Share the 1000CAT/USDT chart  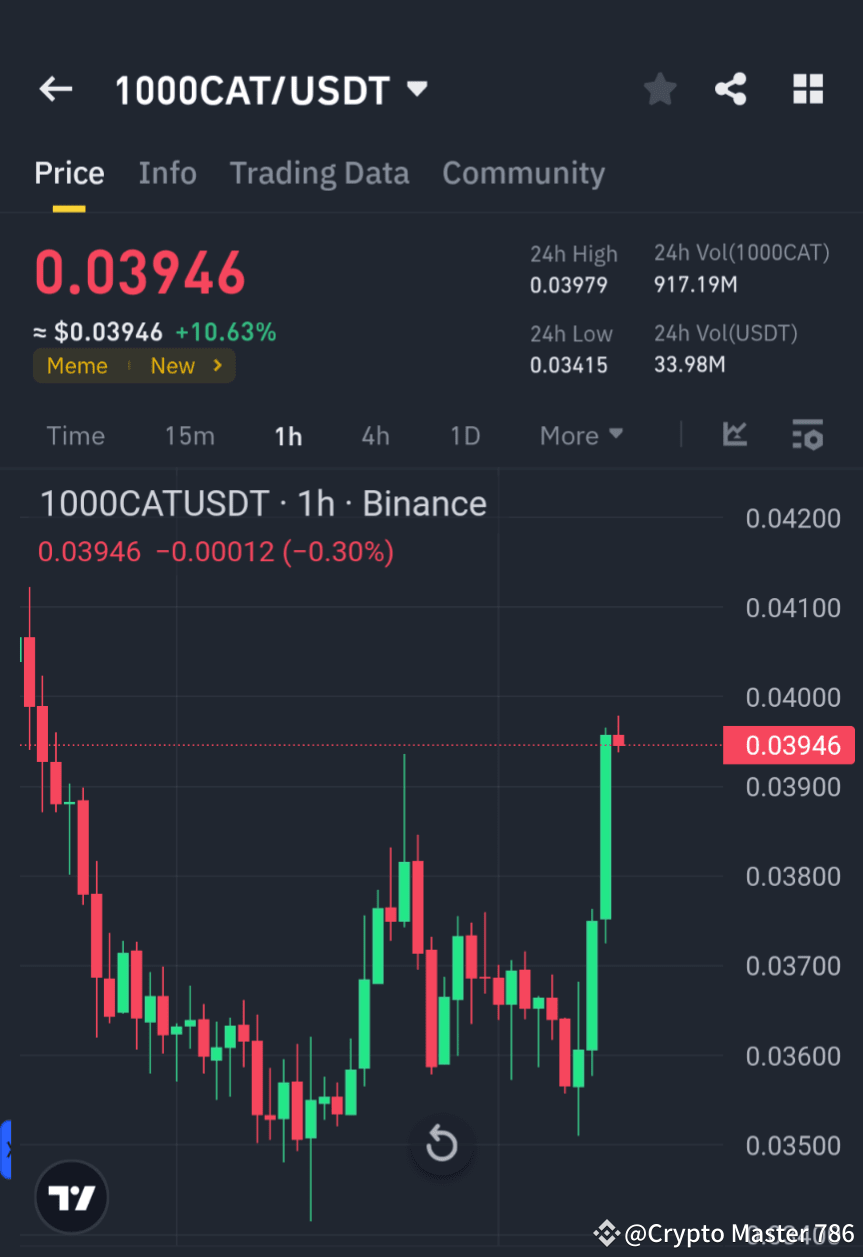[731, 89]
